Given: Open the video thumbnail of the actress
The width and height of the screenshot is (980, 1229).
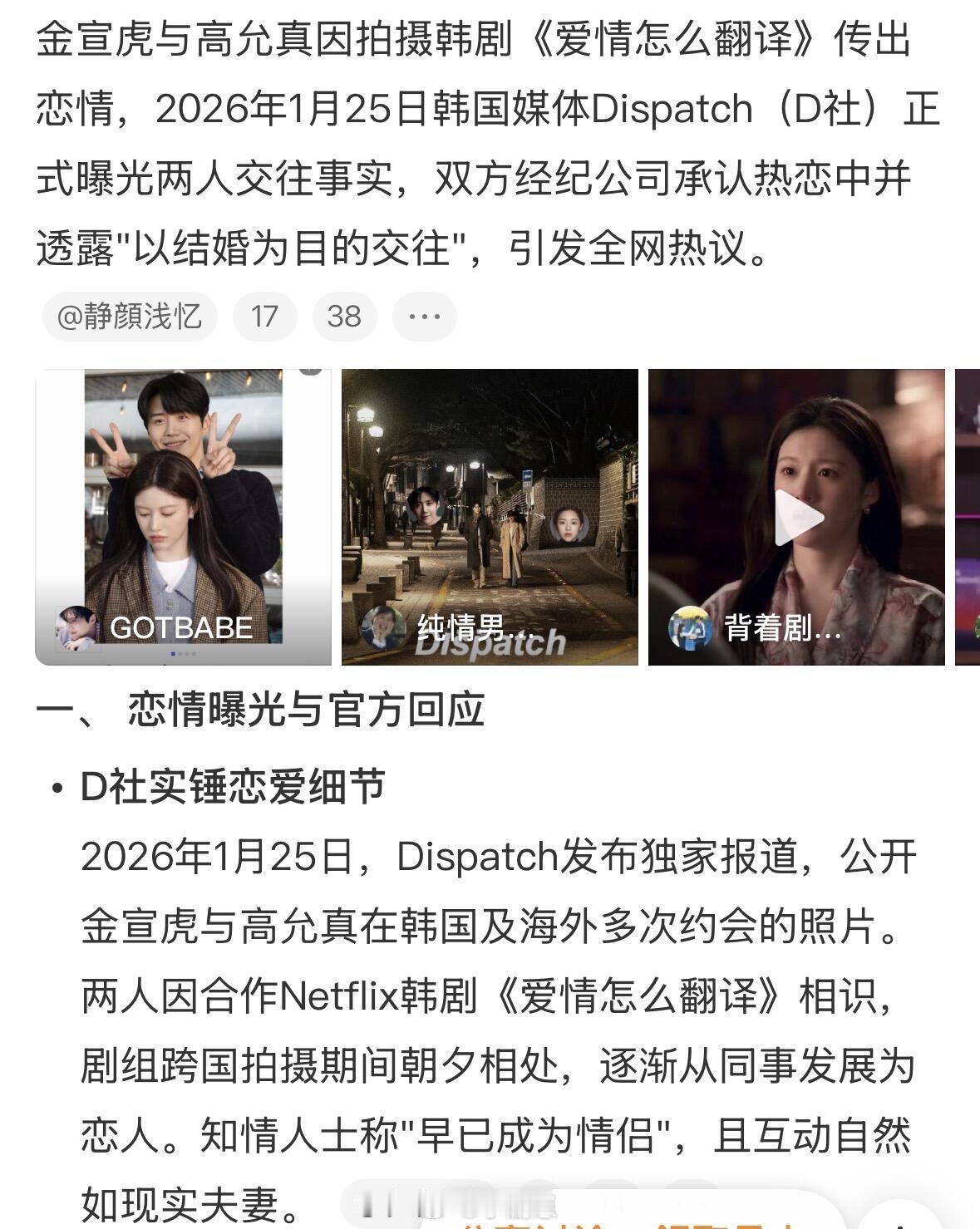Looking at the screenshot, I should coord(798,515).
